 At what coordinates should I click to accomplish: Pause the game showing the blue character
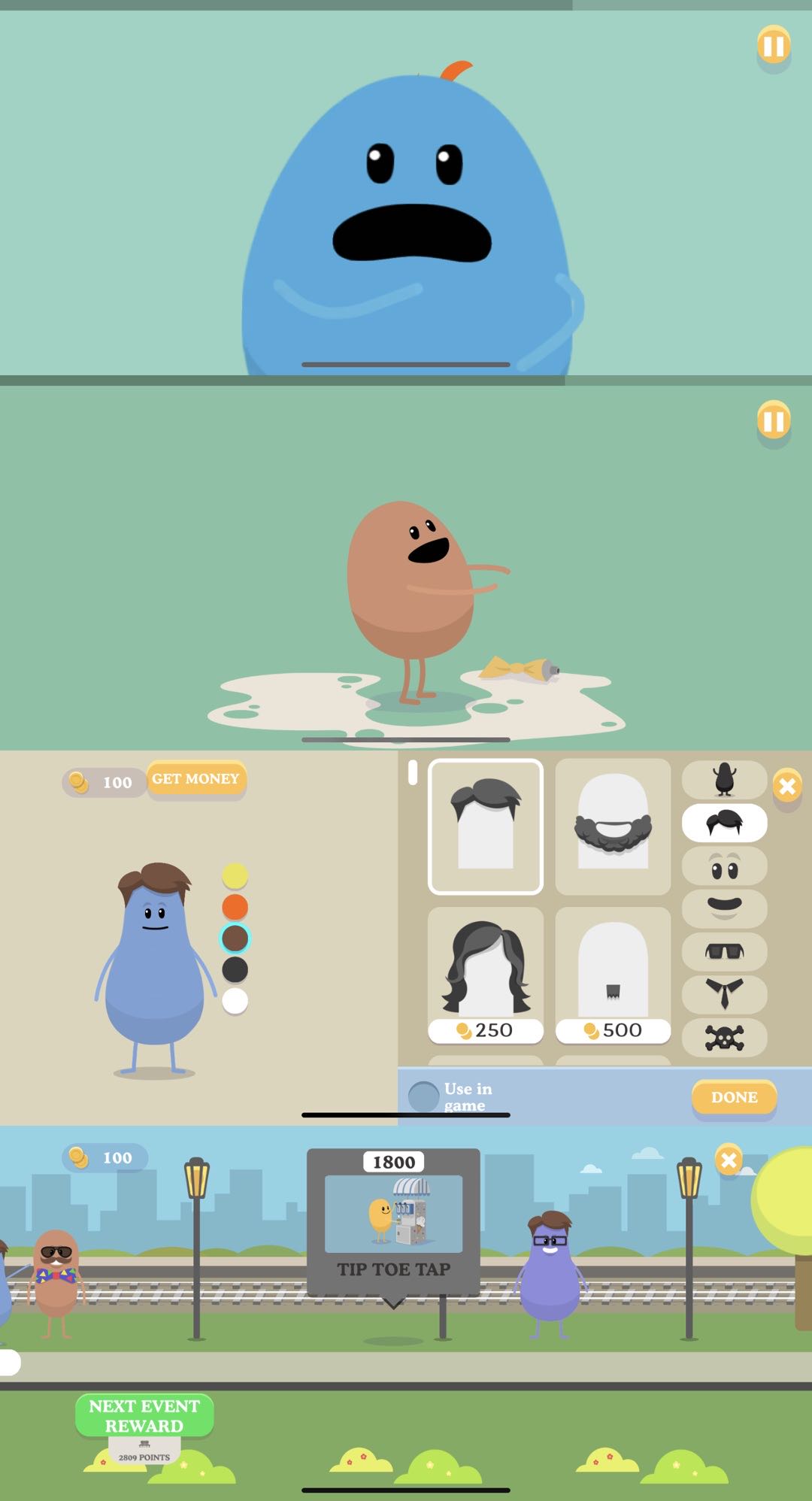(x=773, y=47)
